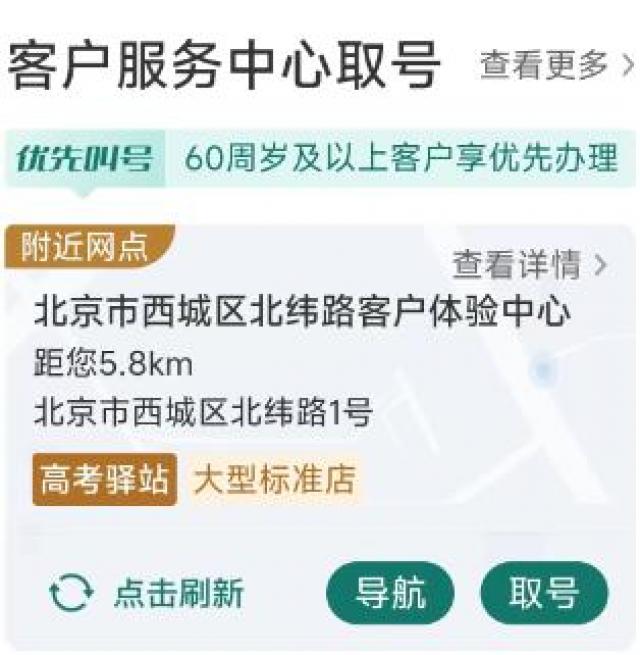Image resolution: width=640 pixels, height=655 pixels.
Task: View branch details via 查看详情
Action: (528, 265)
